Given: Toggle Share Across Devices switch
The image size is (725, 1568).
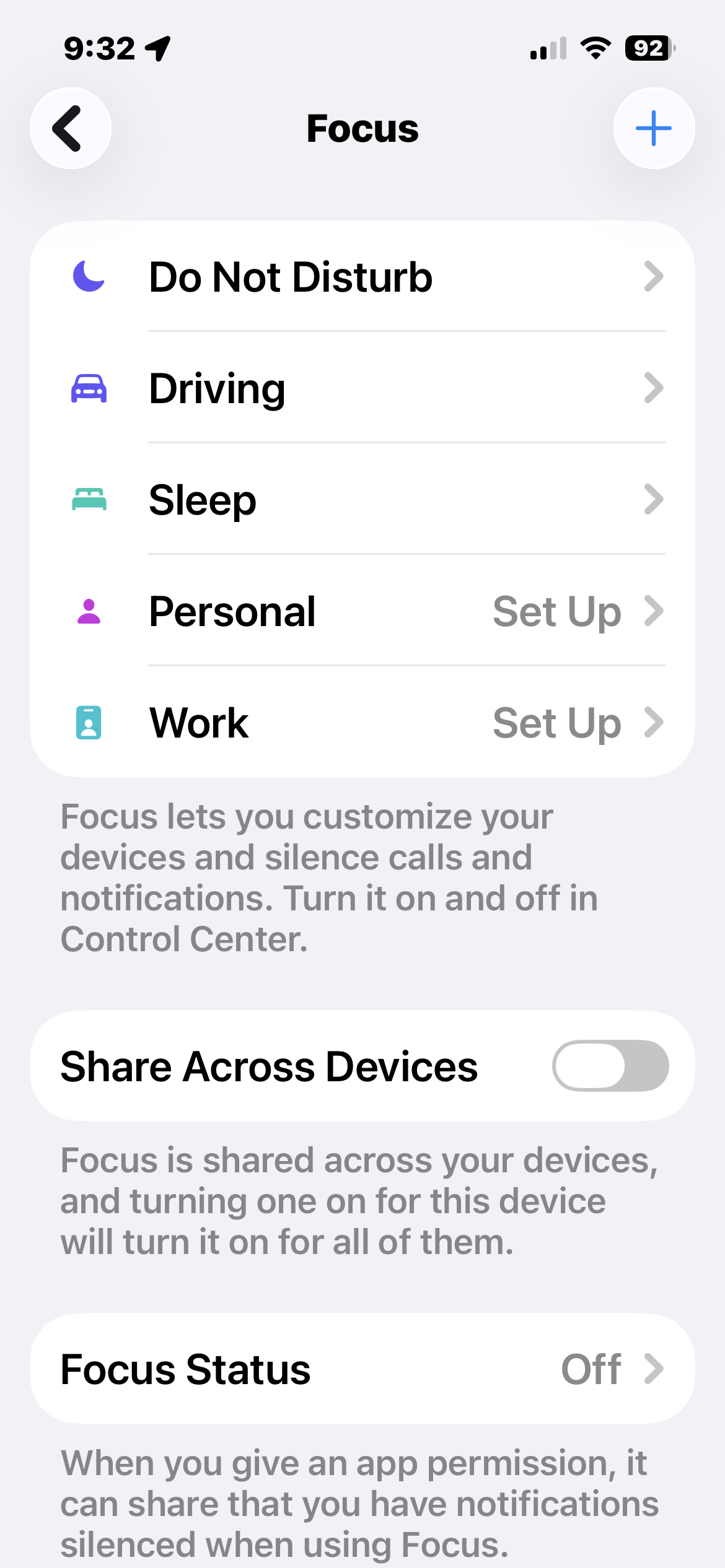Looking at the screenshot, I should coord(610,1066).
